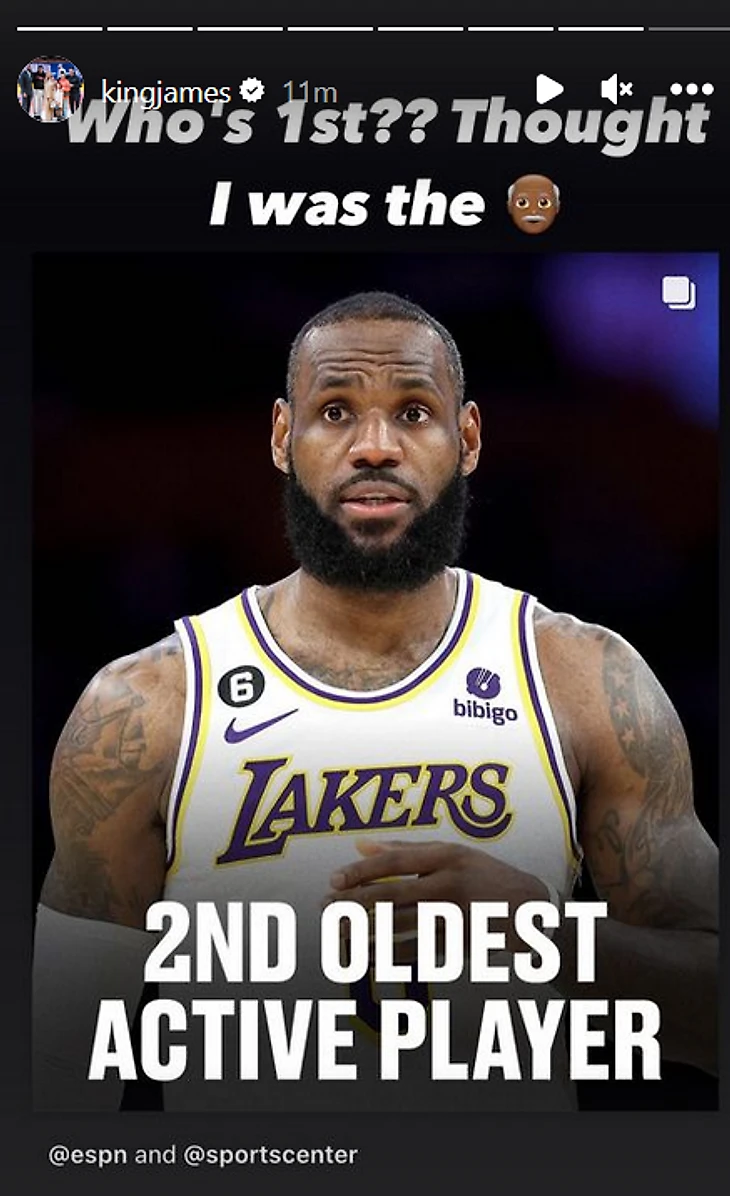Open kingjames profile picture
The width and height of the screenshot is (730, 1196).
point(50,89)
